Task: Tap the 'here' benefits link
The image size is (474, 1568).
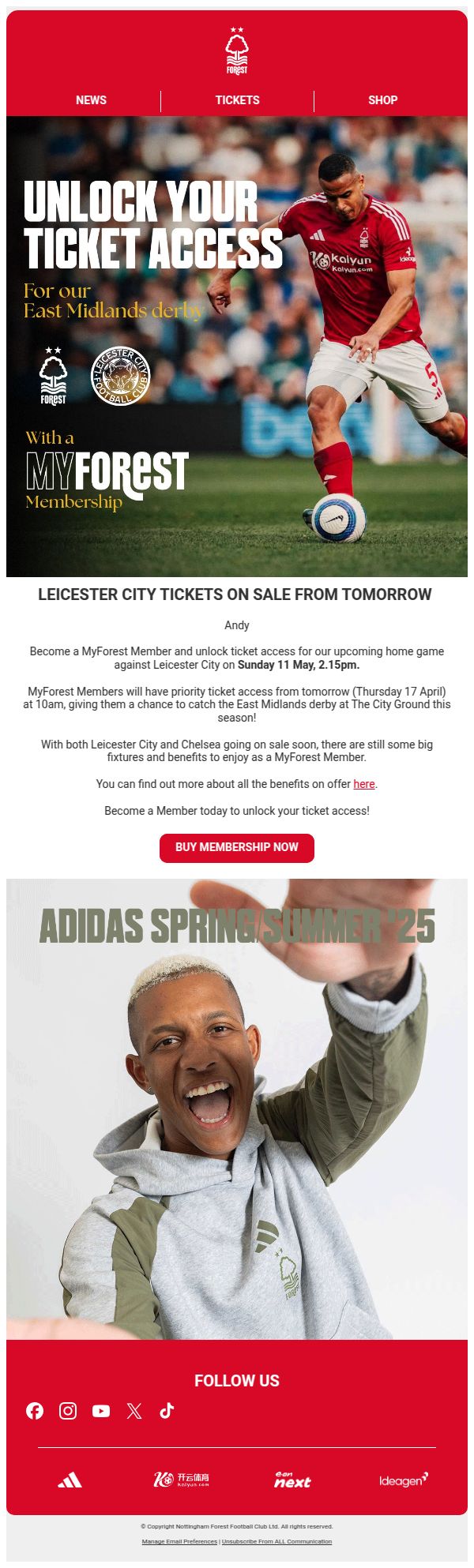Action: pyautogui.click(x=364, y=784)
